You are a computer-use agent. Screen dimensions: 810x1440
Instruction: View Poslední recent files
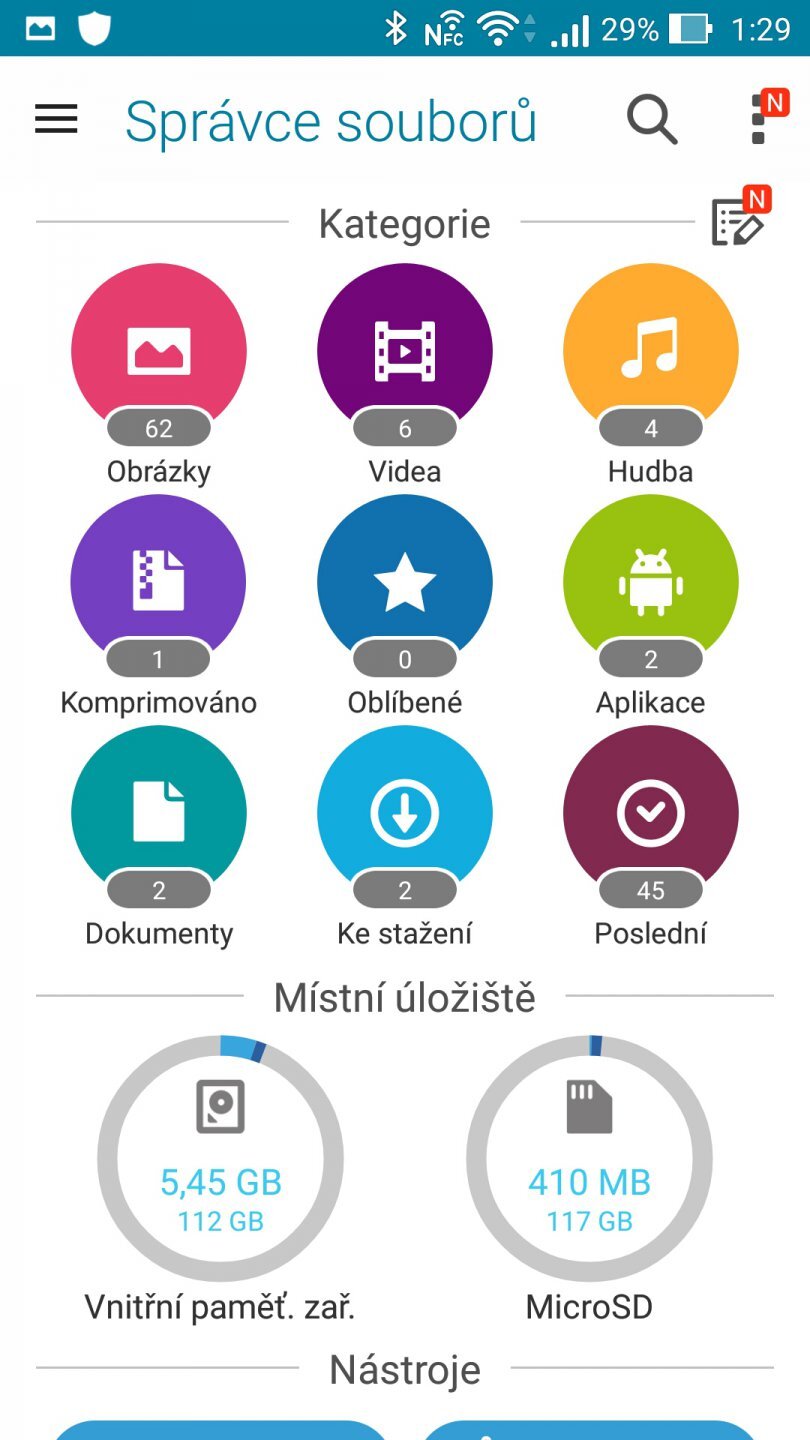point(651,814)
